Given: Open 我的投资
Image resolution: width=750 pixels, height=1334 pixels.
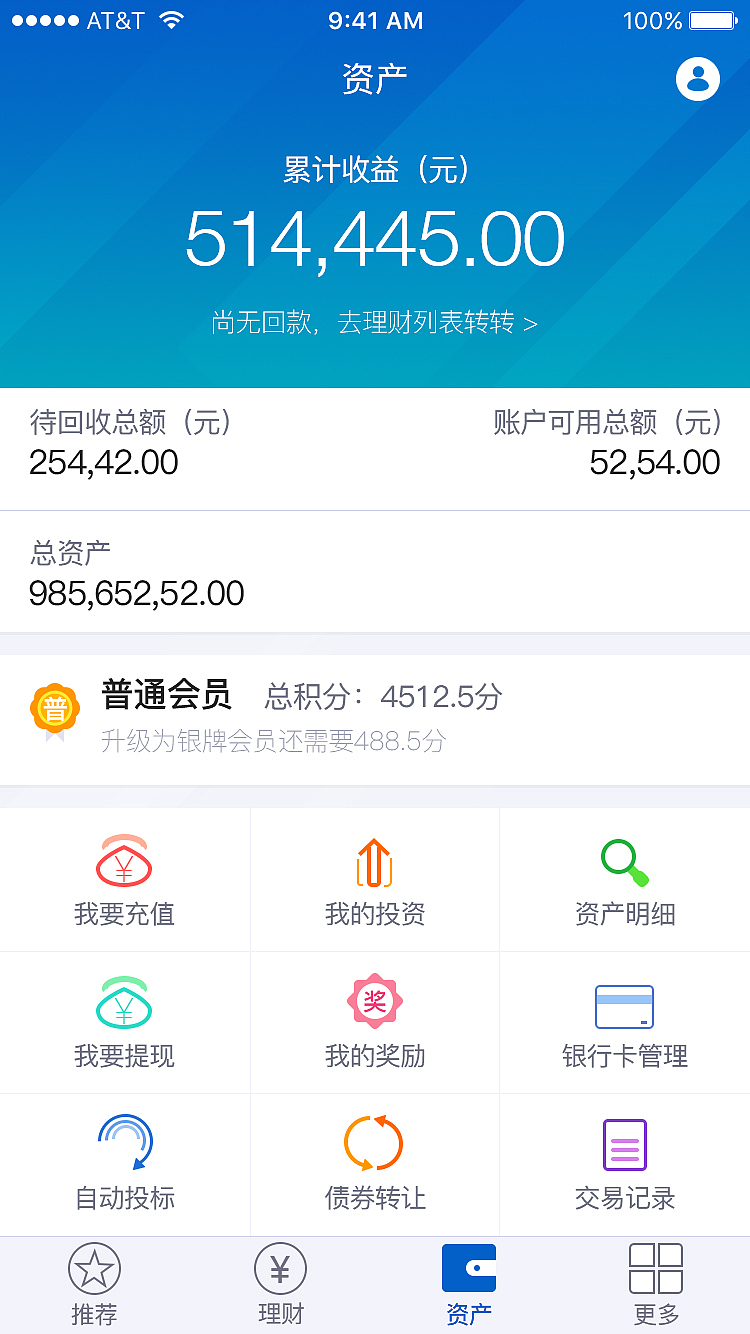Looking at the screenshot, I should pyautogui.click(x=375, y=880).
